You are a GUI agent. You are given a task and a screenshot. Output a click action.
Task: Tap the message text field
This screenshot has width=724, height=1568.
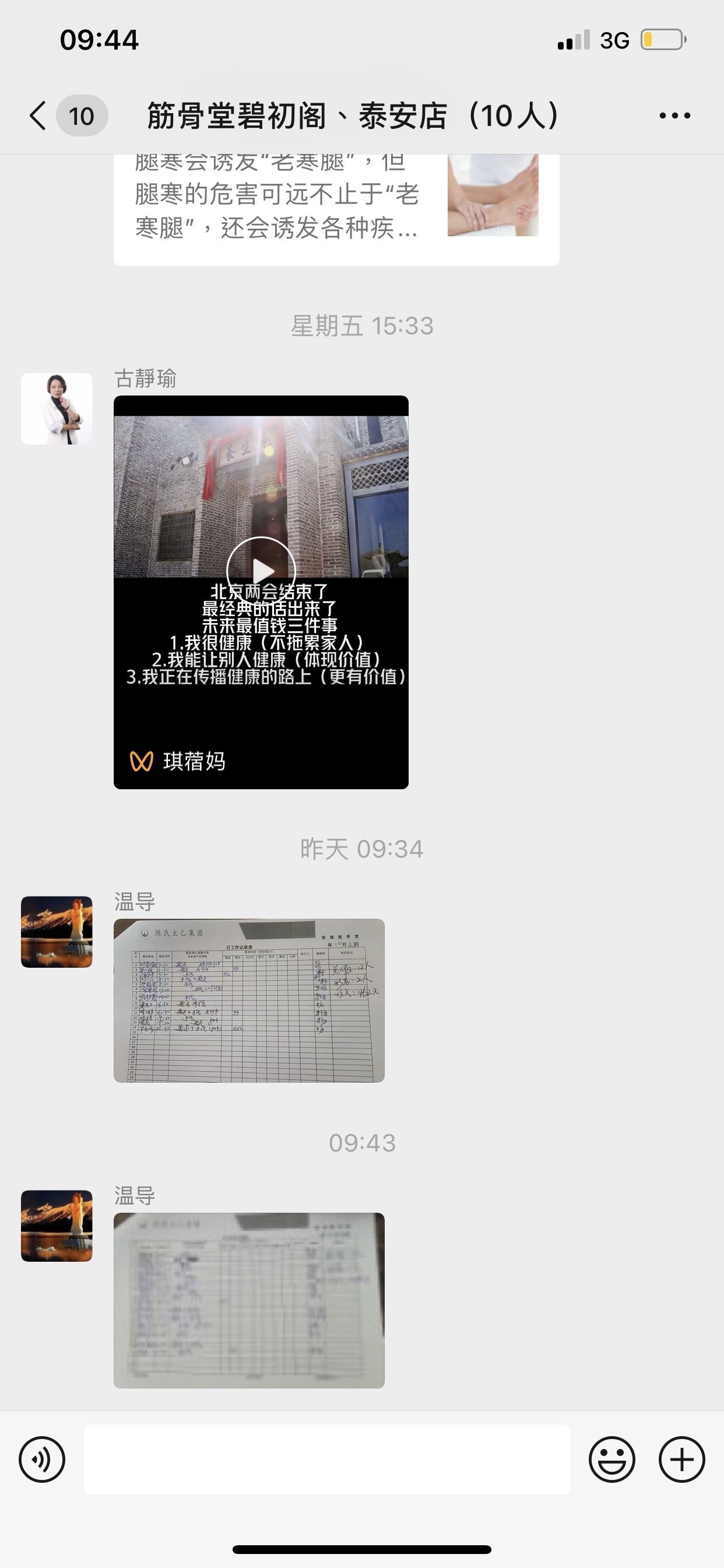click(x=326, y=1459)
